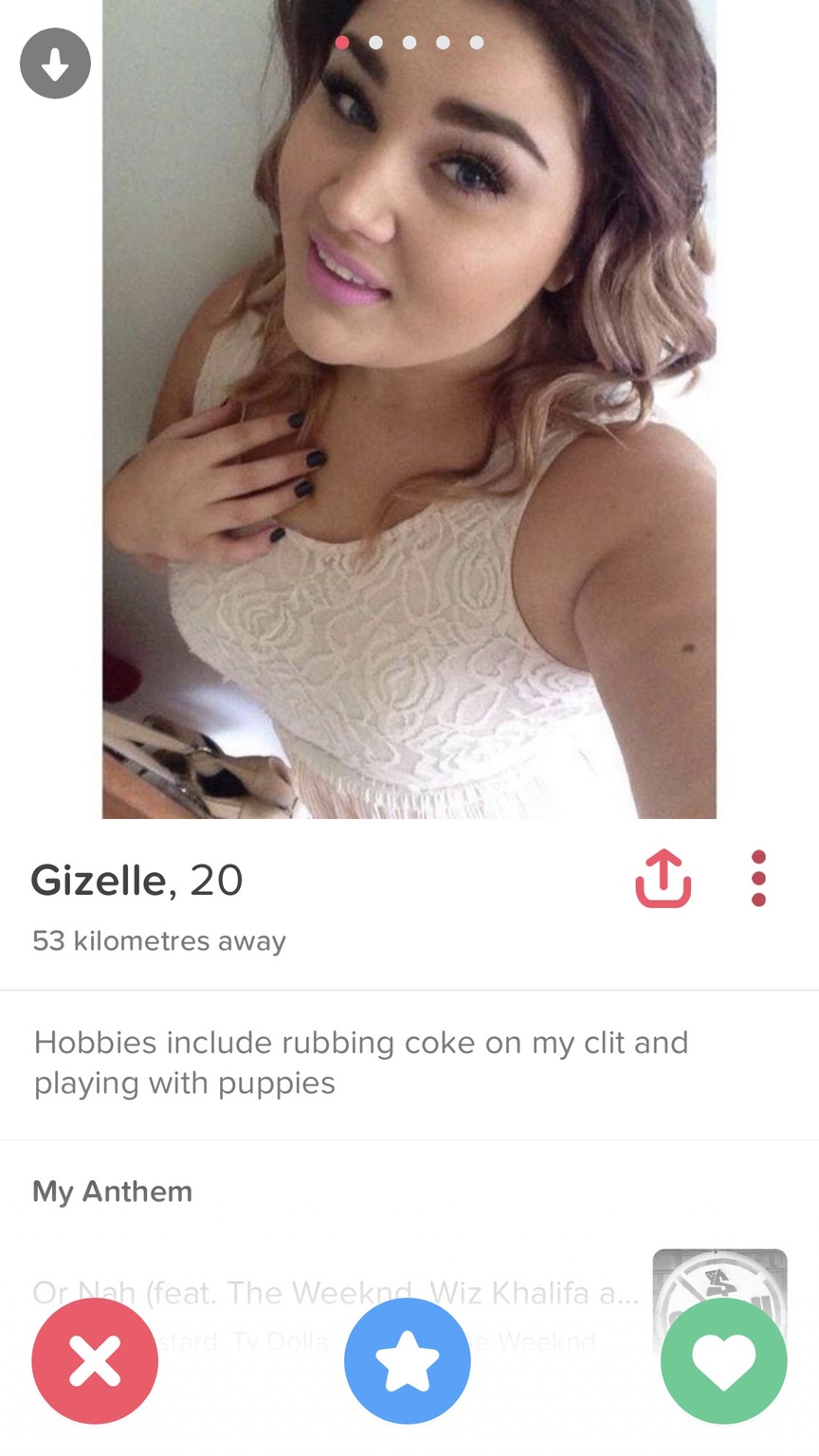The height and width of the screenshot is (1456, 819).
Task: Like the profile with the green heart
Action: [724, 1360]
